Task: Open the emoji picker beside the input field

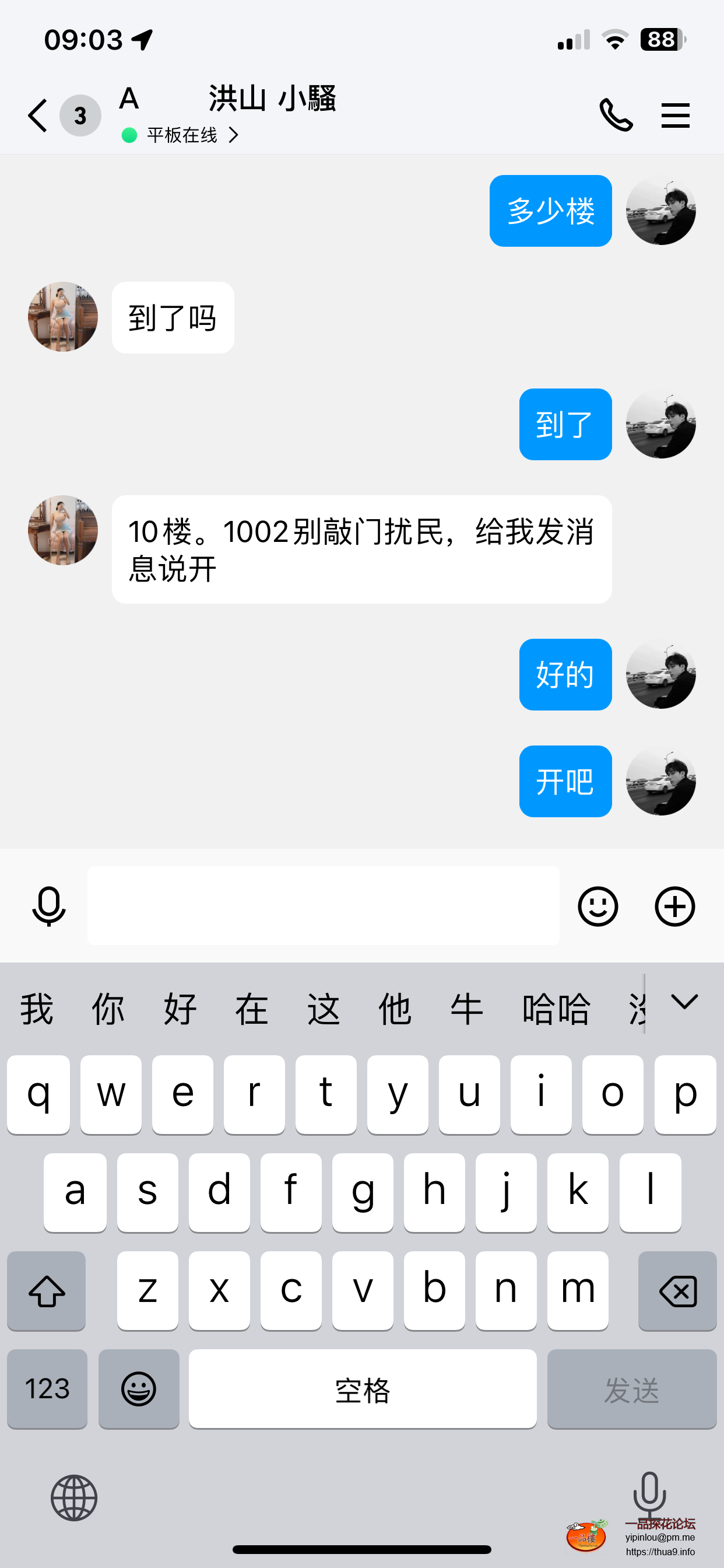Action: click(598, 907)
